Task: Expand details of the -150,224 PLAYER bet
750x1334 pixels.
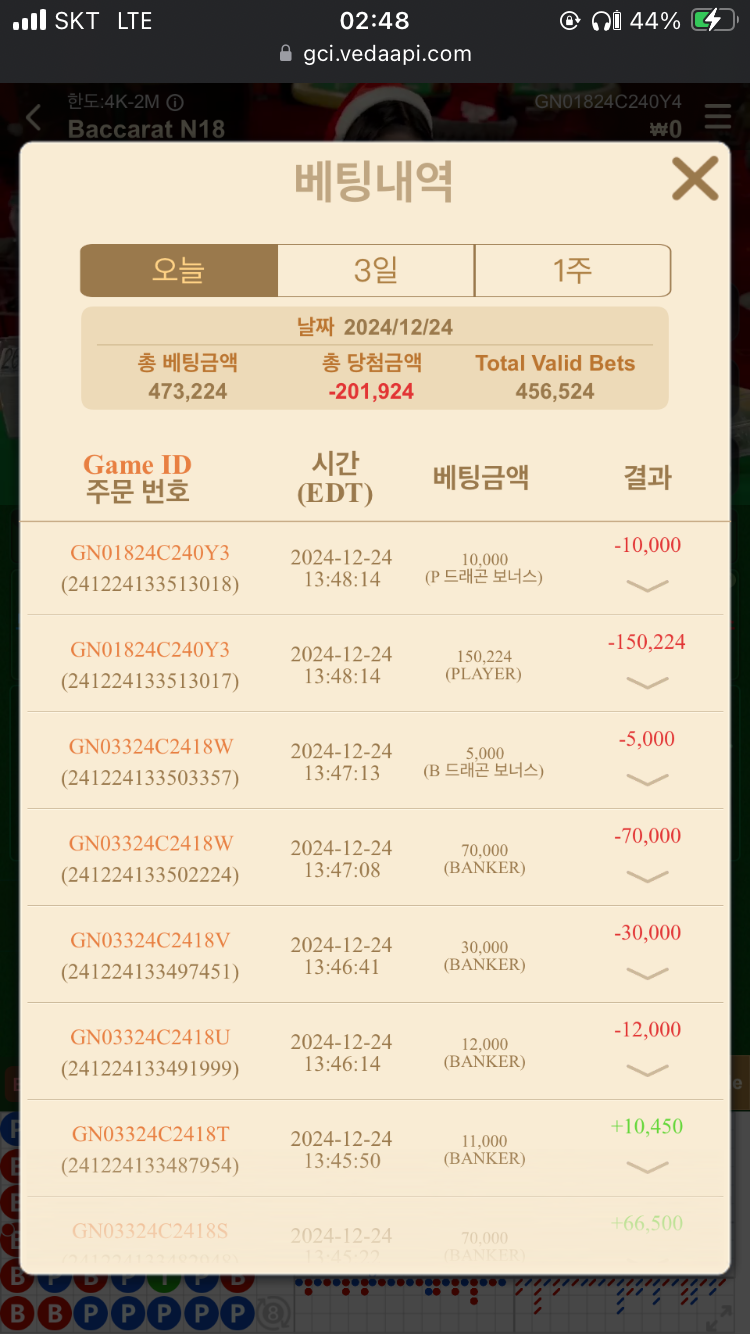Action: coord(647,683)
